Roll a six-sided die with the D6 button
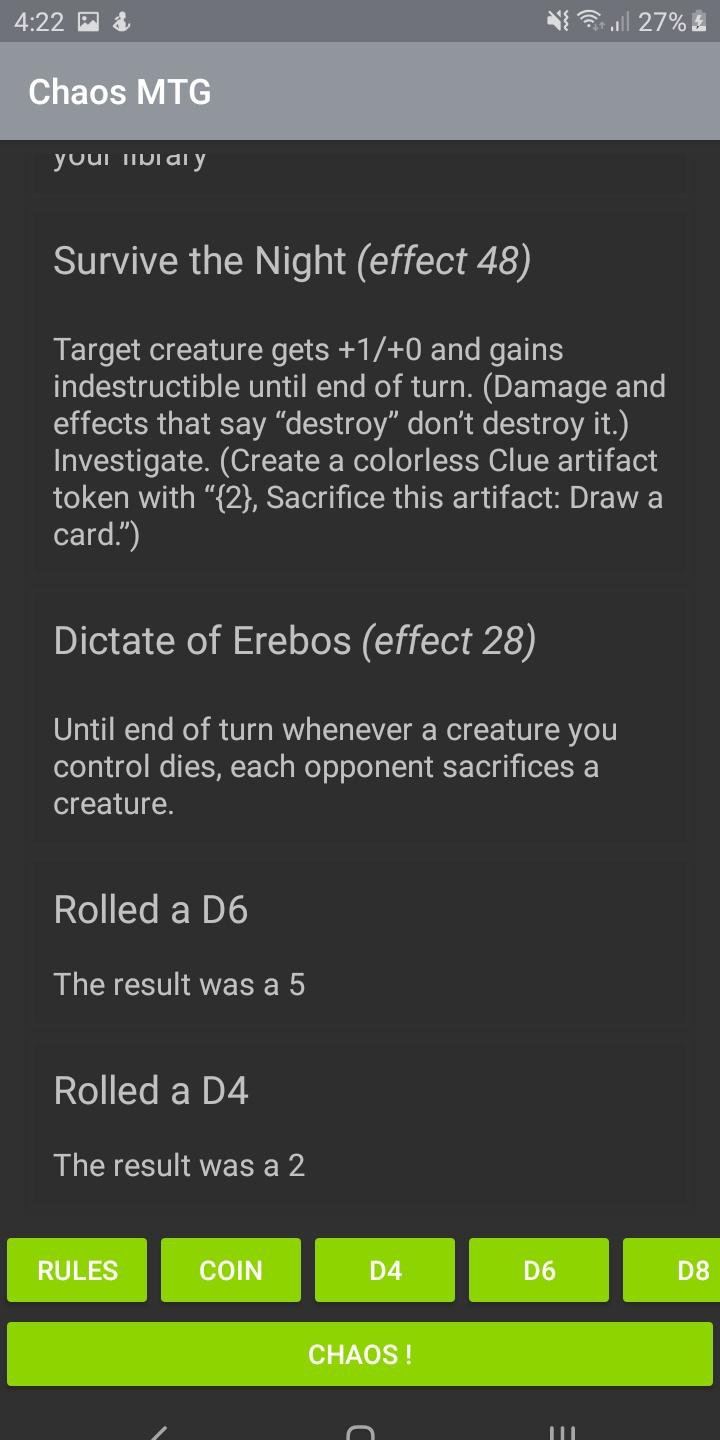Image resolution: width=720 pixels, height=1440 pixels. click(538, 1270)
